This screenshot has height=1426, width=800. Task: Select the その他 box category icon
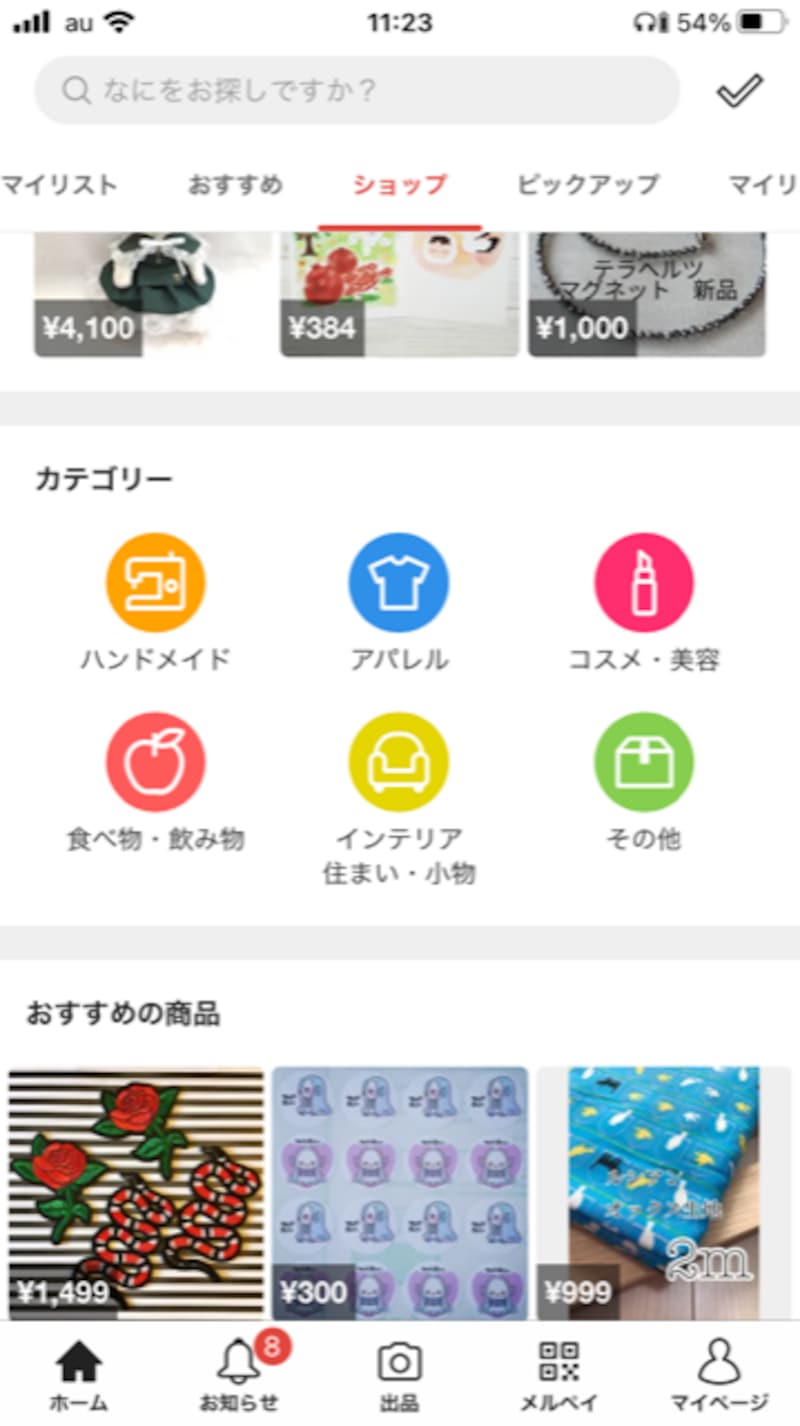click(644, 761)
